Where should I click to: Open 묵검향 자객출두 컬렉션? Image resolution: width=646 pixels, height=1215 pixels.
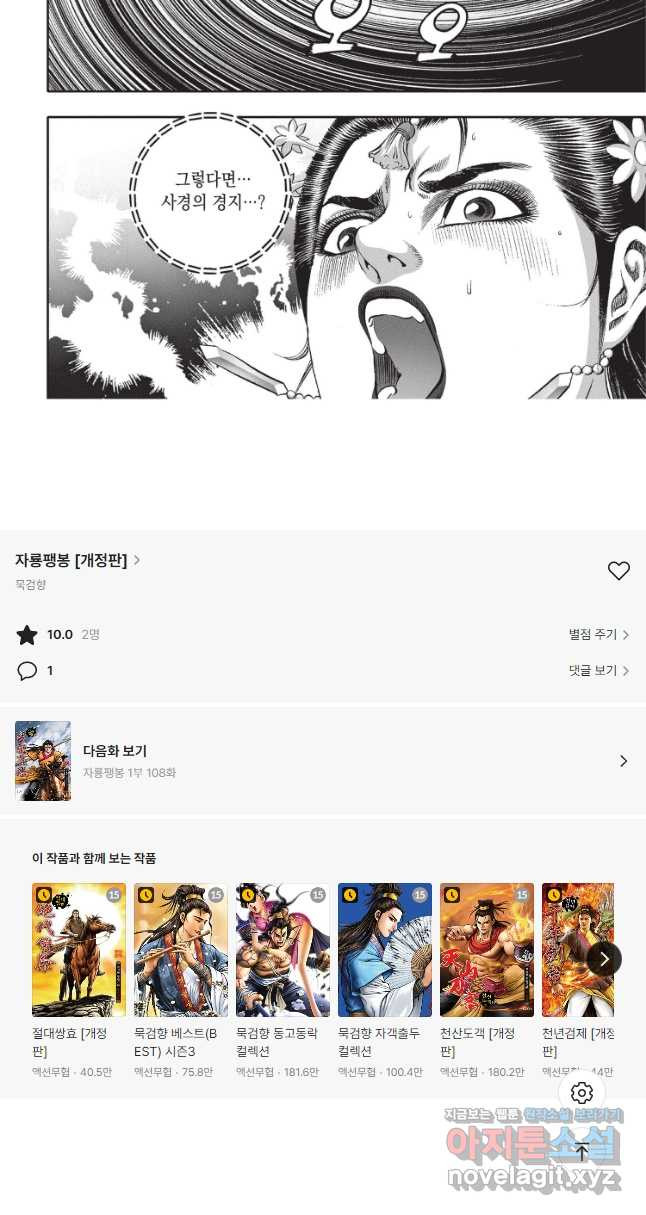(385, 950)
